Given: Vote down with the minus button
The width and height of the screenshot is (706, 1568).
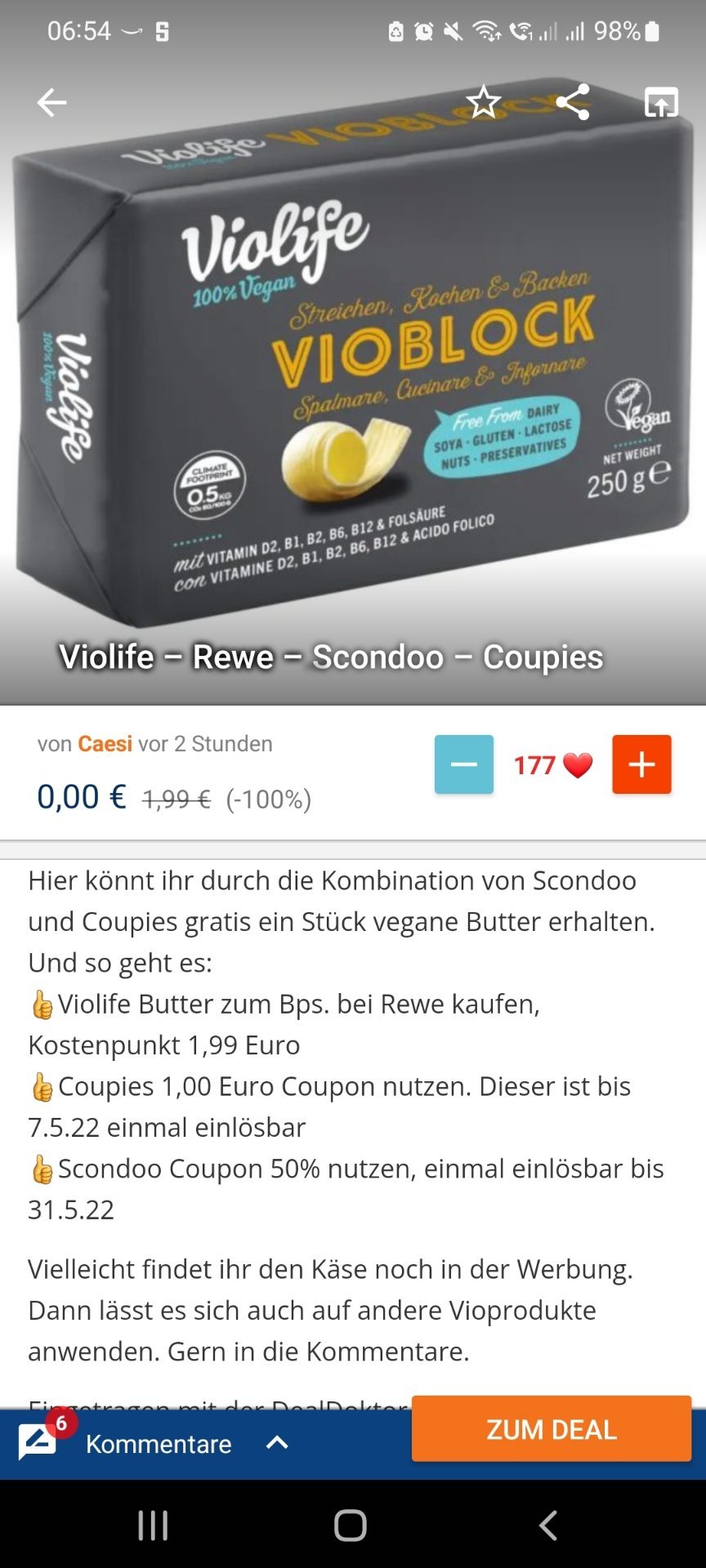Looking at the screenshot, I should (464, 764).
